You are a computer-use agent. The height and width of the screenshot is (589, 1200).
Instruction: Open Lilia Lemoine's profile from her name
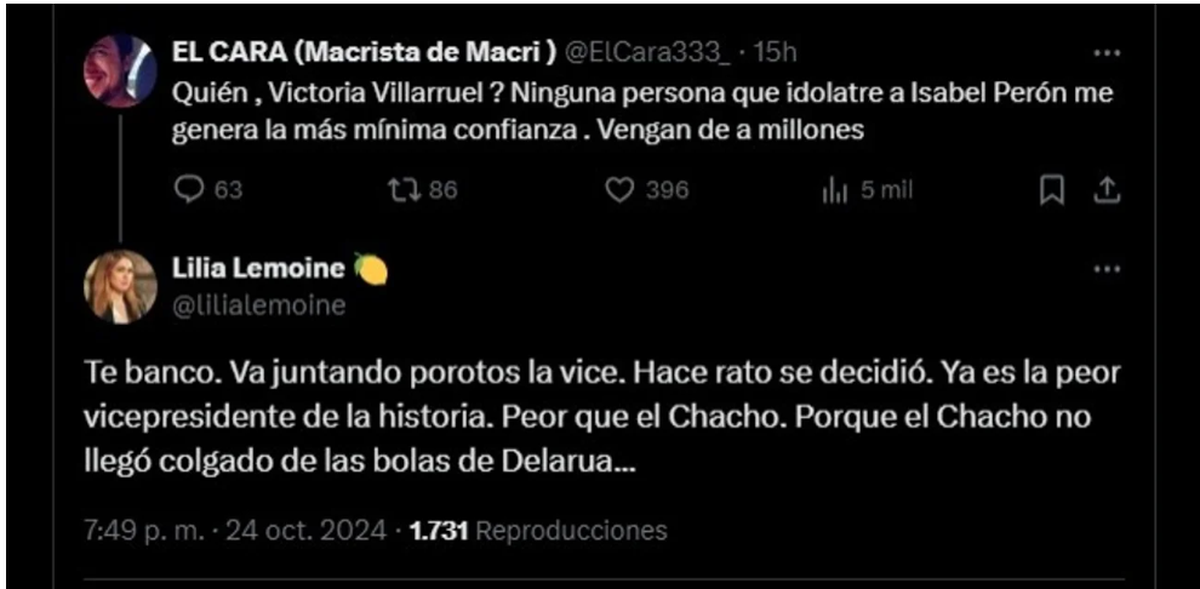tap(258, 268)
